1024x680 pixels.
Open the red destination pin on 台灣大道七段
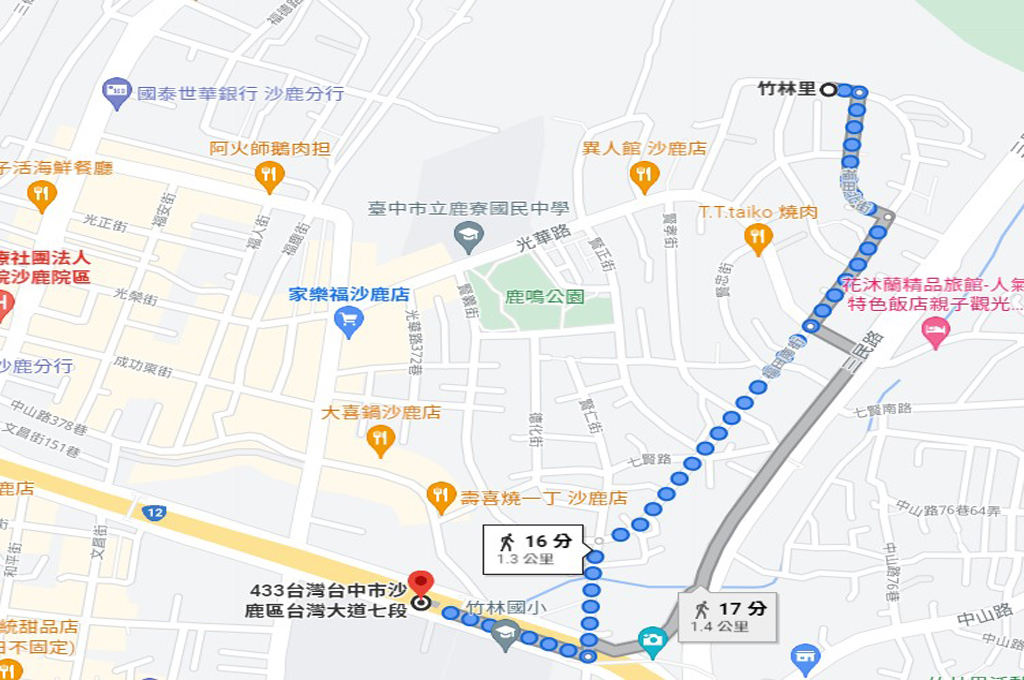point(421,585)
